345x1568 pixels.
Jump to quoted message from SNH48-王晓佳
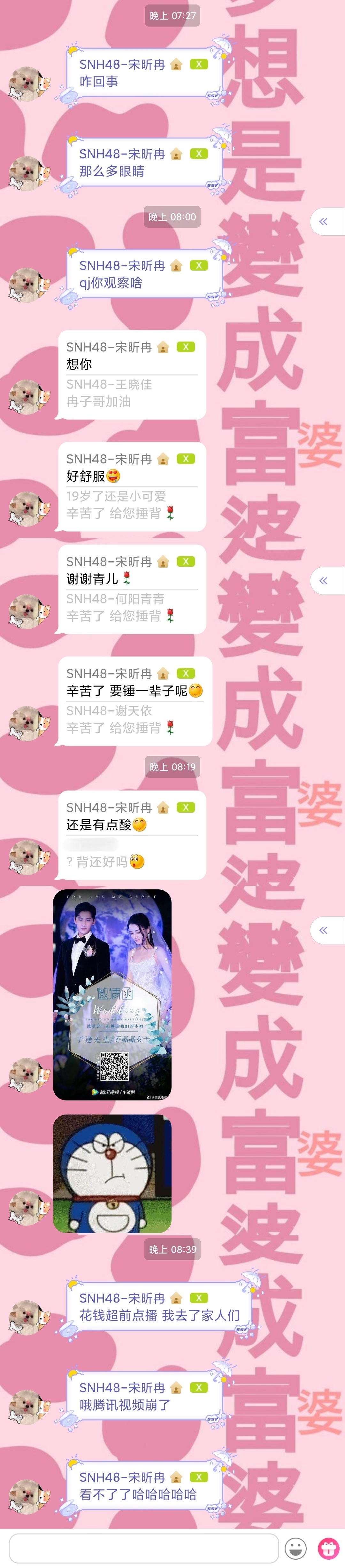click(131, 393)
